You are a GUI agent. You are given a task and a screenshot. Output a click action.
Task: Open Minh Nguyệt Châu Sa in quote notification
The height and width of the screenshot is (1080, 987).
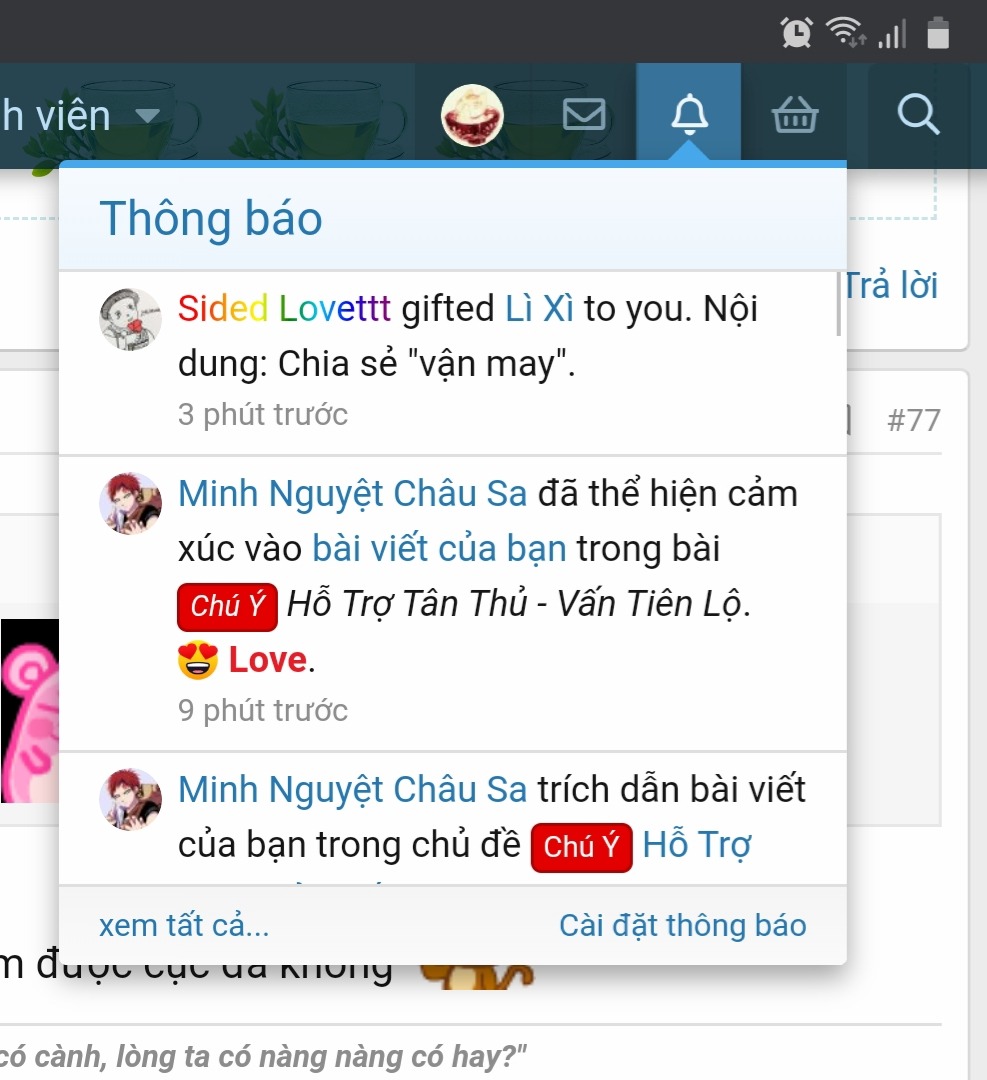tap(352, 790)
